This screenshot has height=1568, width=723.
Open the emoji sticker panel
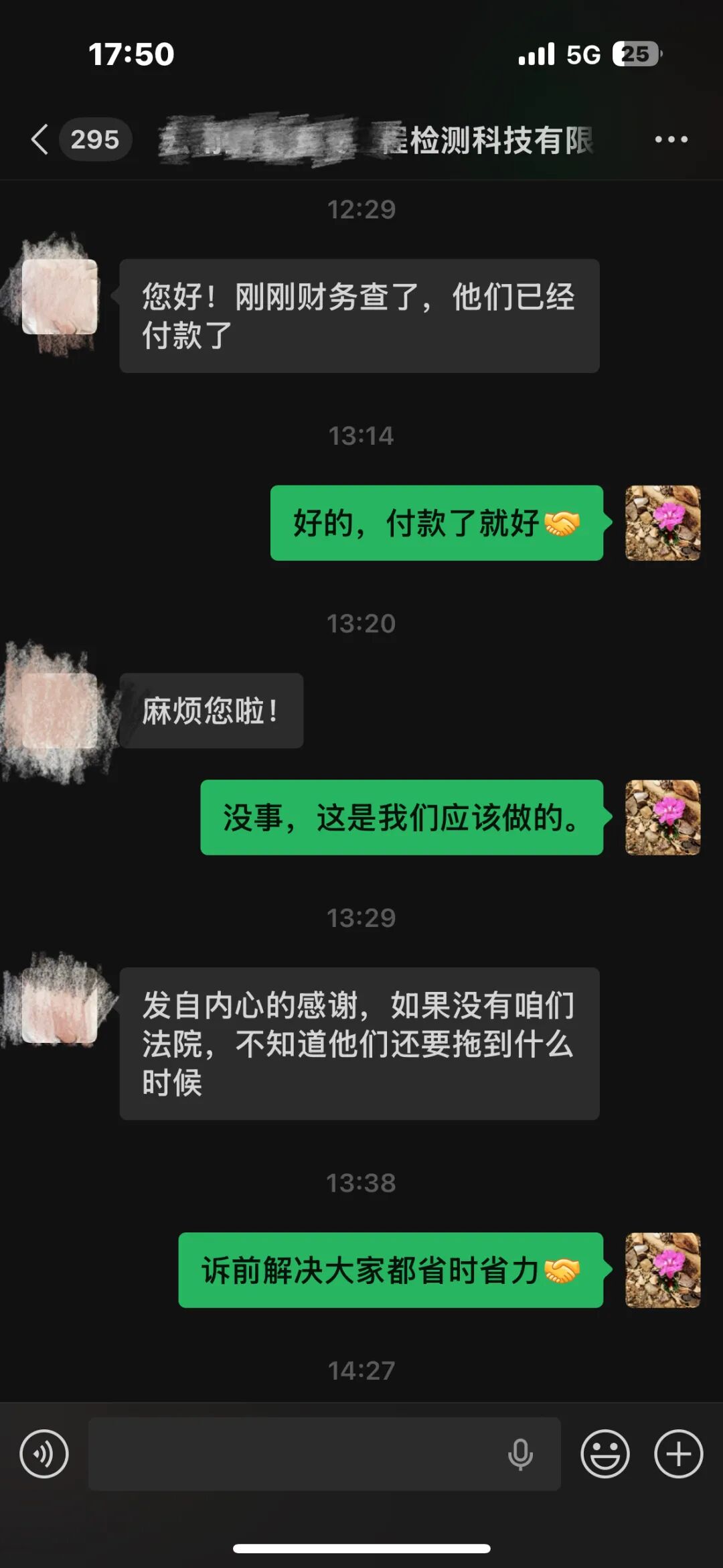605,1453
